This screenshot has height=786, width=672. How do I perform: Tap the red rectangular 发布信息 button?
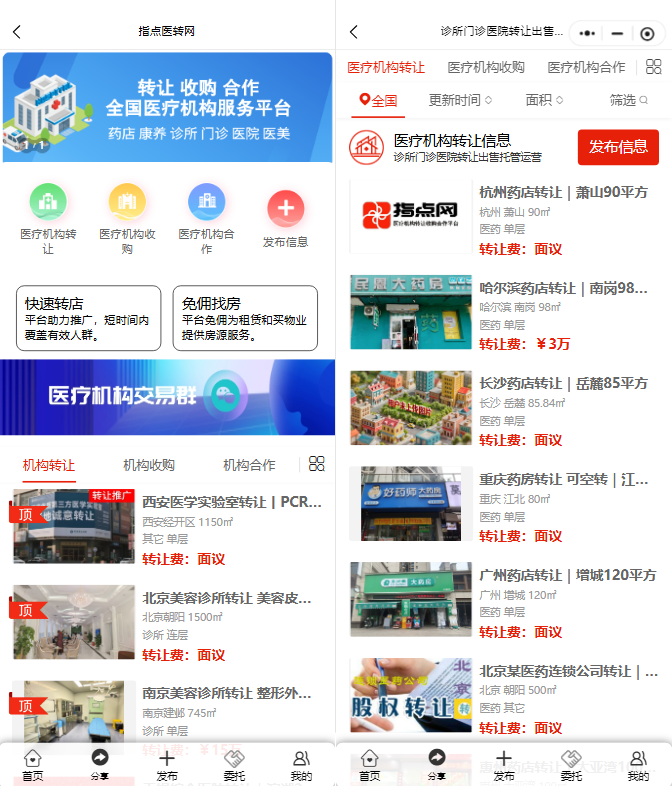[x=618, y=147]
